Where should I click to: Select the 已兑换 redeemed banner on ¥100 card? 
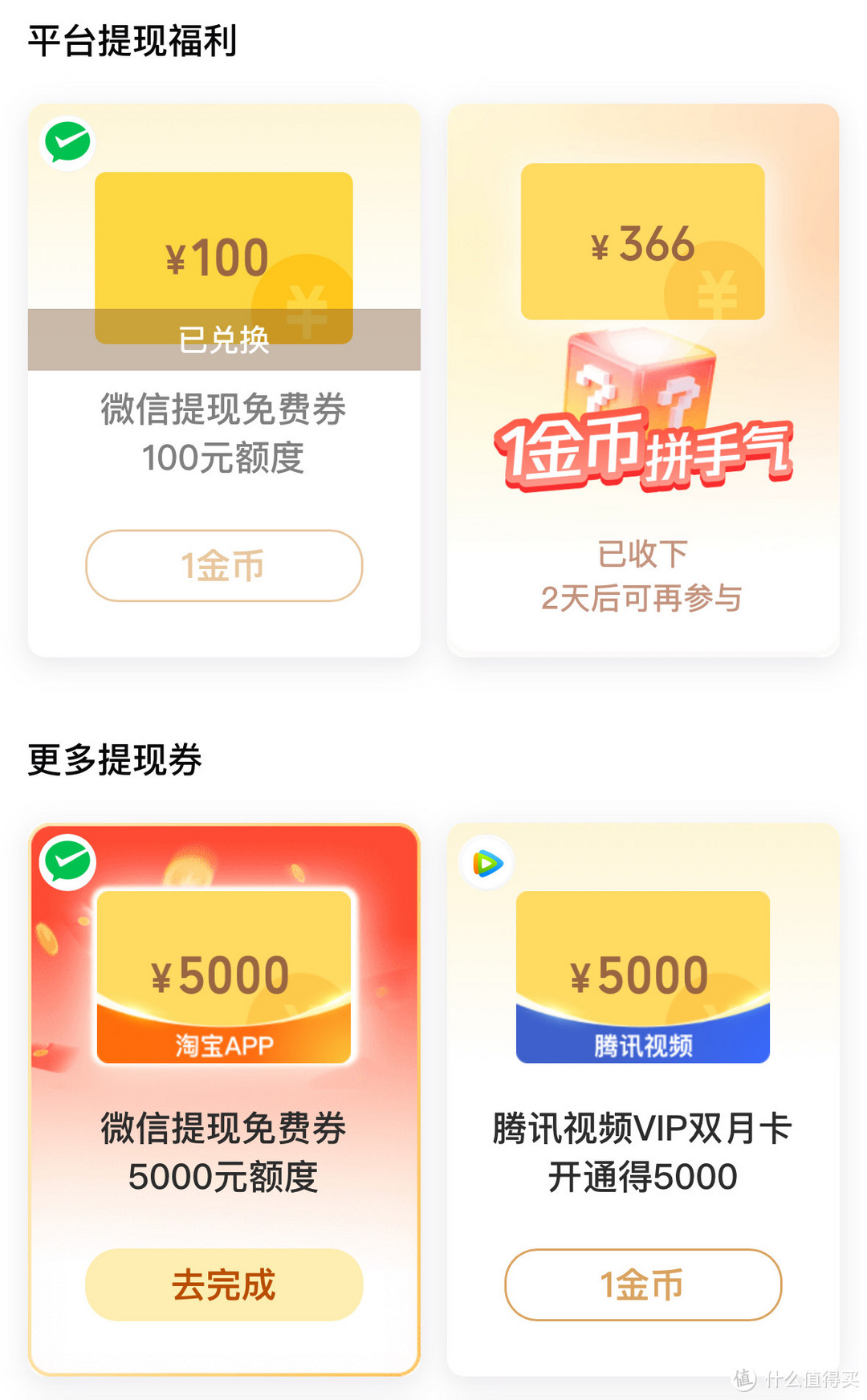[223, 340]
